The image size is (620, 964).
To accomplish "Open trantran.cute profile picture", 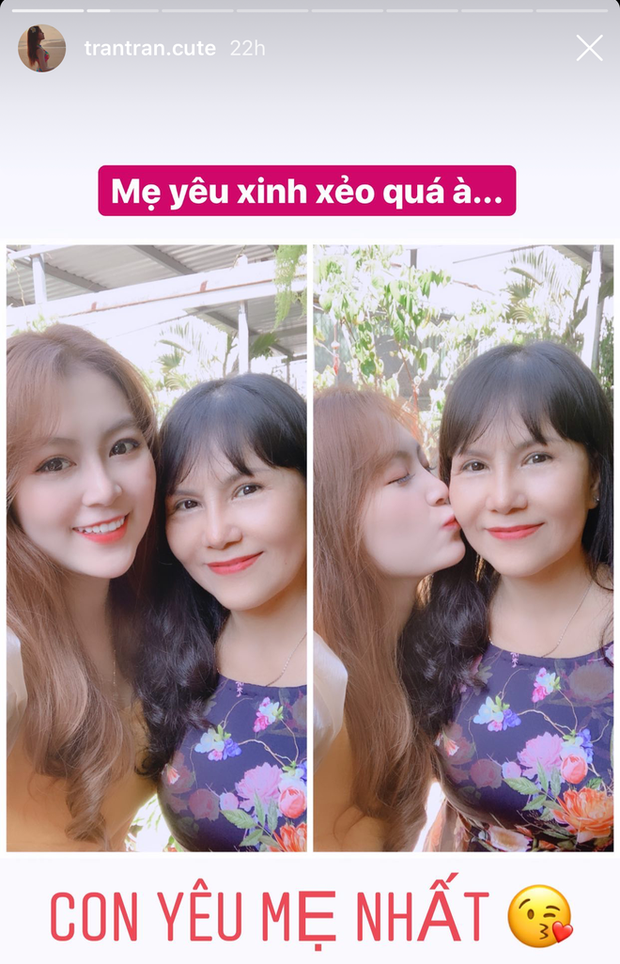I will click(x=42, y=48).
